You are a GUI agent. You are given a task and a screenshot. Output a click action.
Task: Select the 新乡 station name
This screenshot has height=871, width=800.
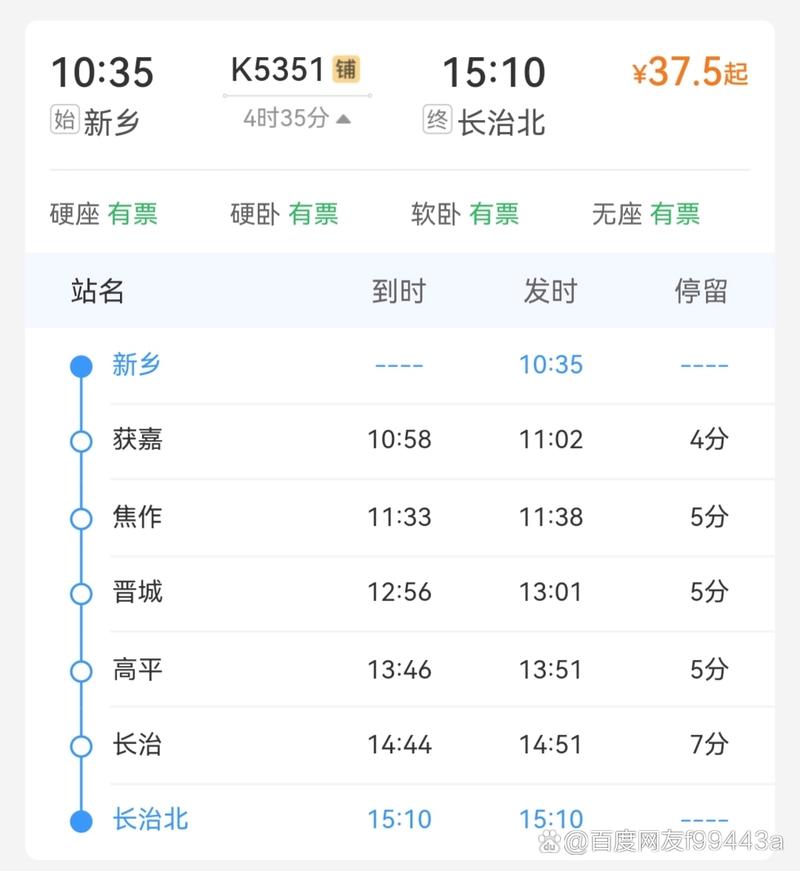tap(138, 365)
